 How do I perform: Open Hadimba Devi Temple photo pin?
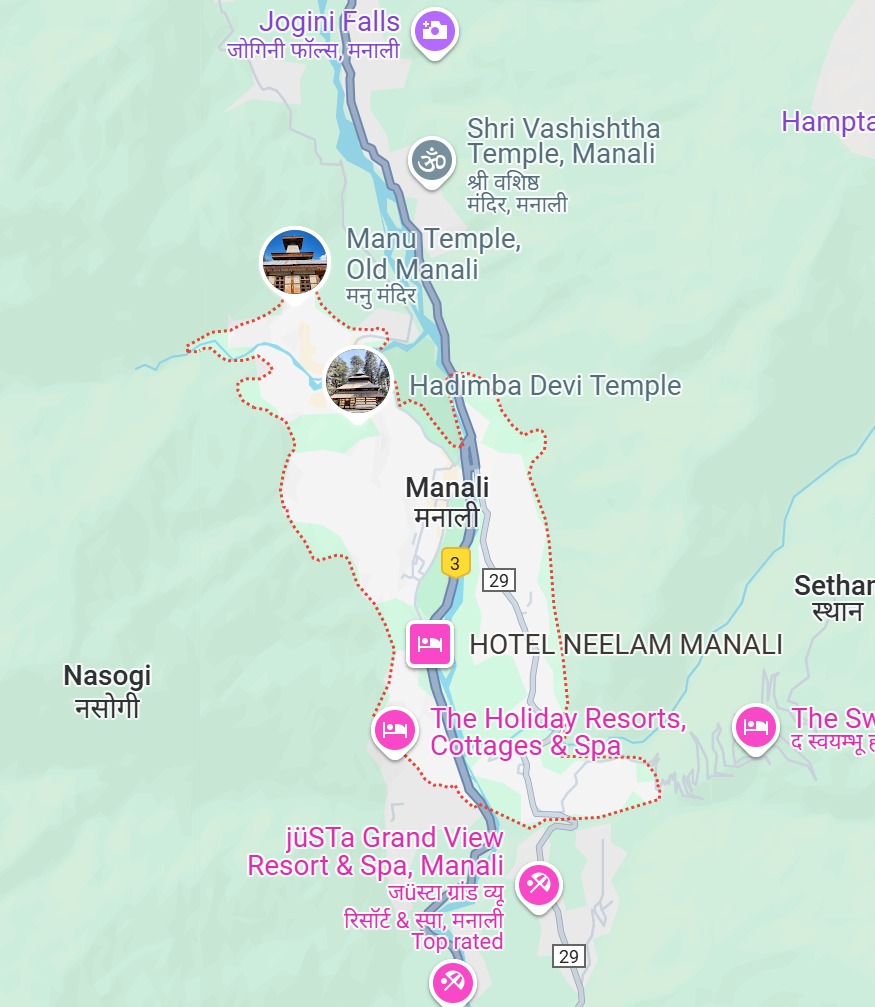click(358, 381)
